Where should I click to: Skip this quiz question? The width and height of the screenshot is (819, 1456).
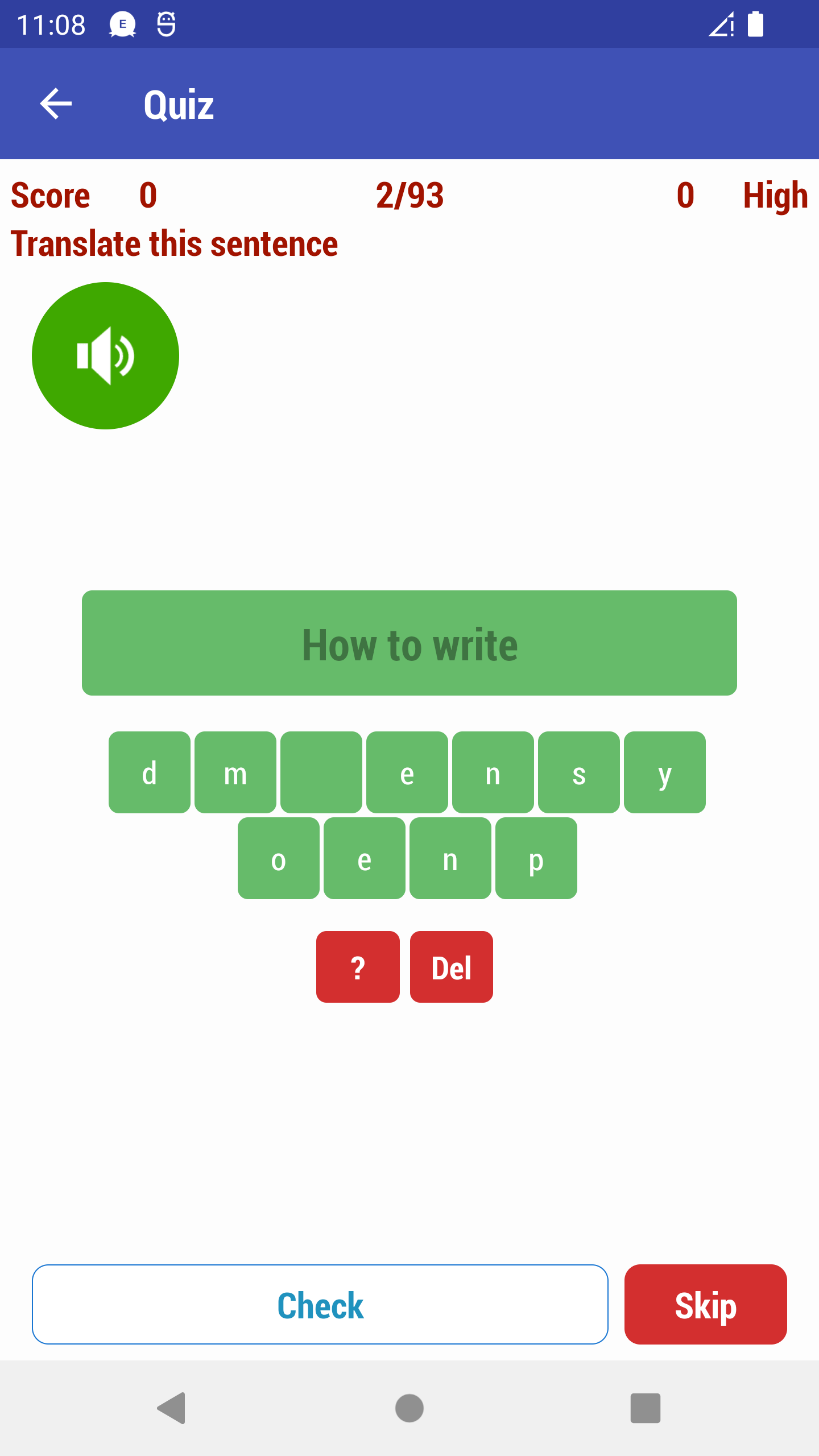coord(706,1305)
